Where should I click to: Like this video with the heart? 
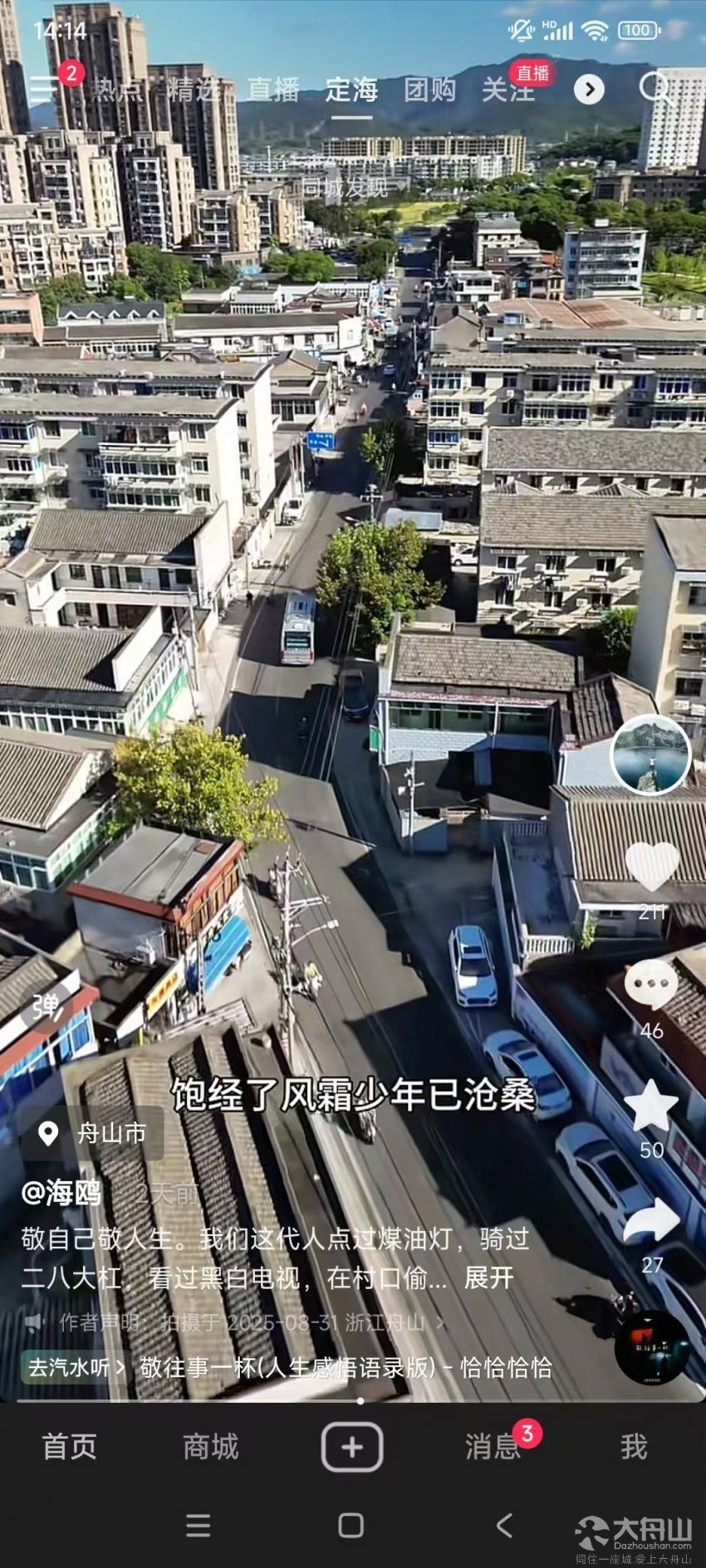click(x=651, y=867)
